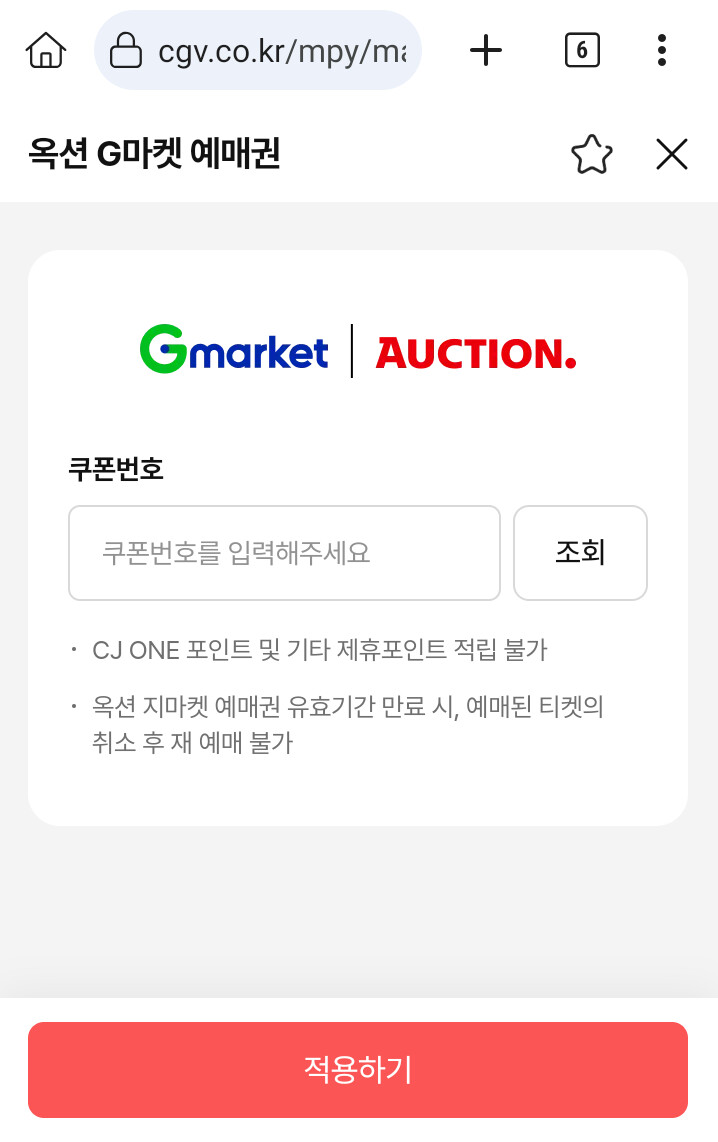Apply the coupon with 적용하기
The height and width of the screenshot is (1142, 718).
tap(358, 1069)
